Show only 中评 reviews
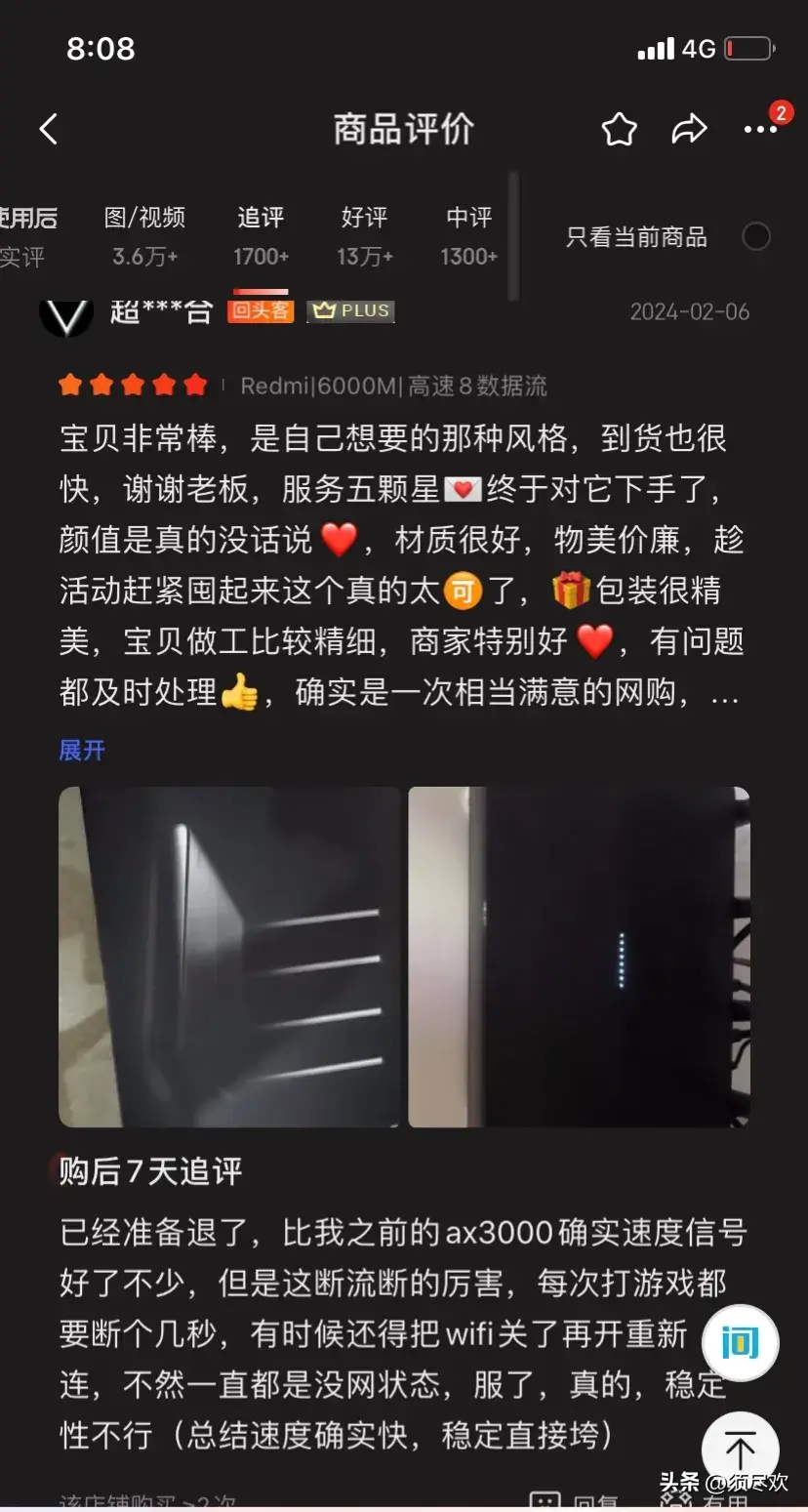Image resolution: width=808 pixels, height=1512 pixels. 468,235
